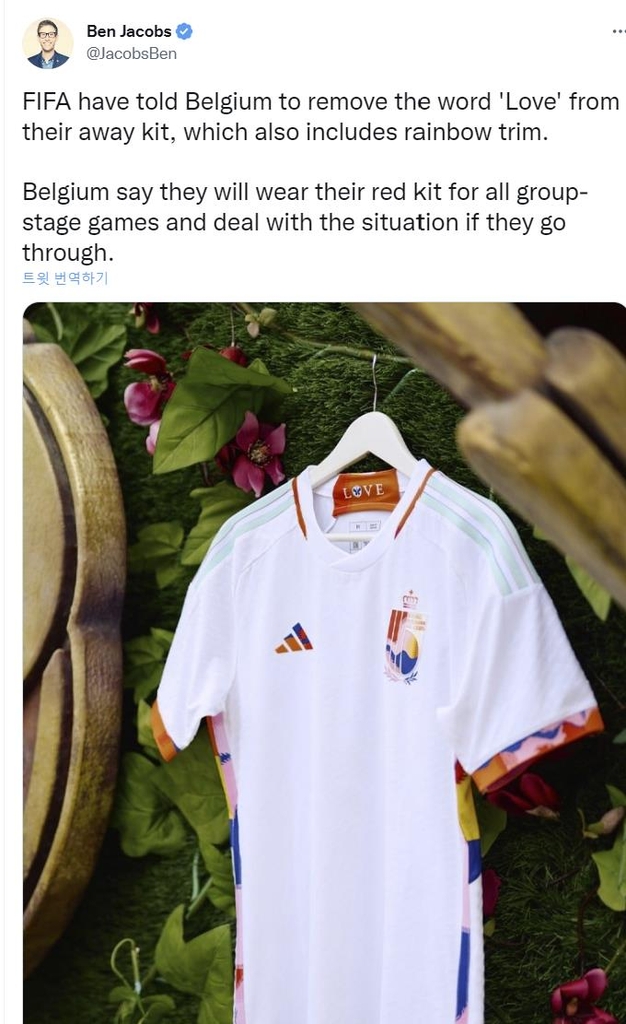Open the tweet's more options menu

pyautogui.click(x=618, y=33)
